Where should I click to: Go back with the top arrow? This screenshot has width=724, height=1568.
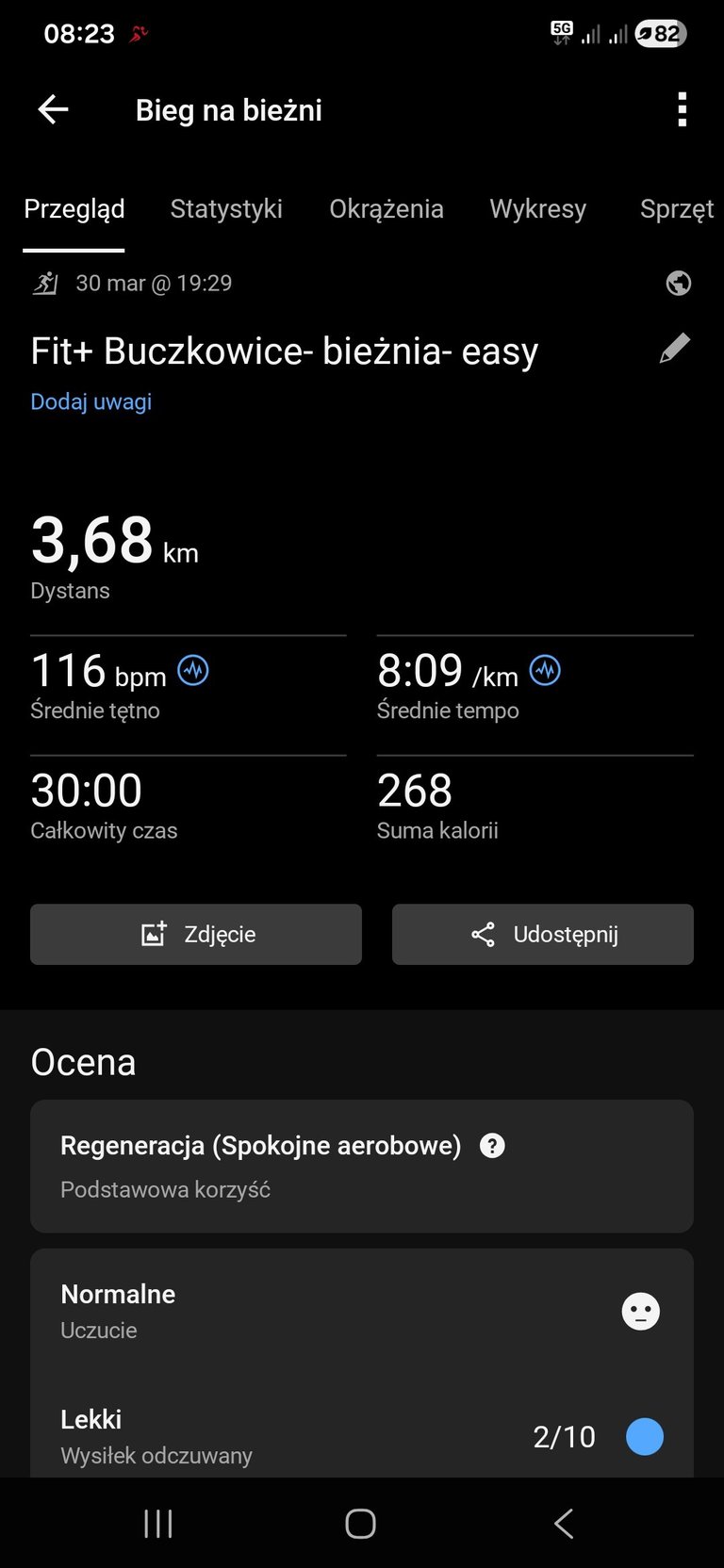click(x=53, y=110)
